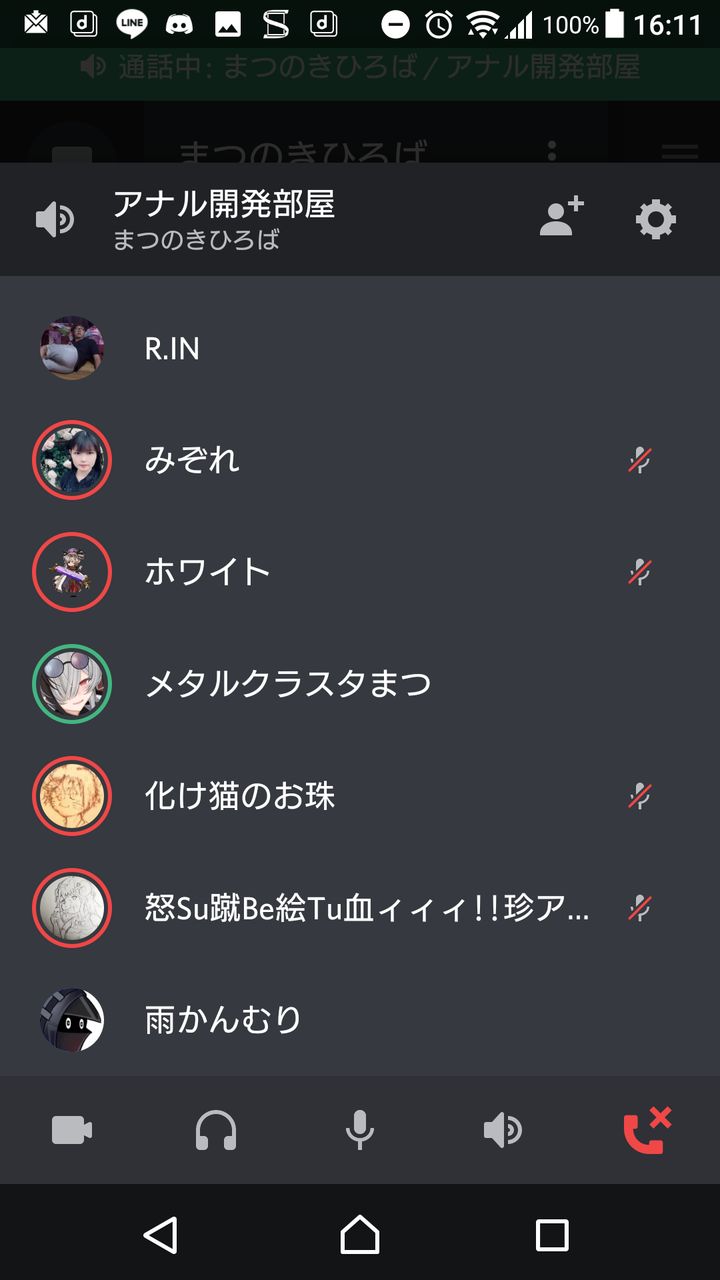Screen dimensions: 720x1280
Task: Toggle deafen with the headphones icon
Action: [x=216, y=1131]
